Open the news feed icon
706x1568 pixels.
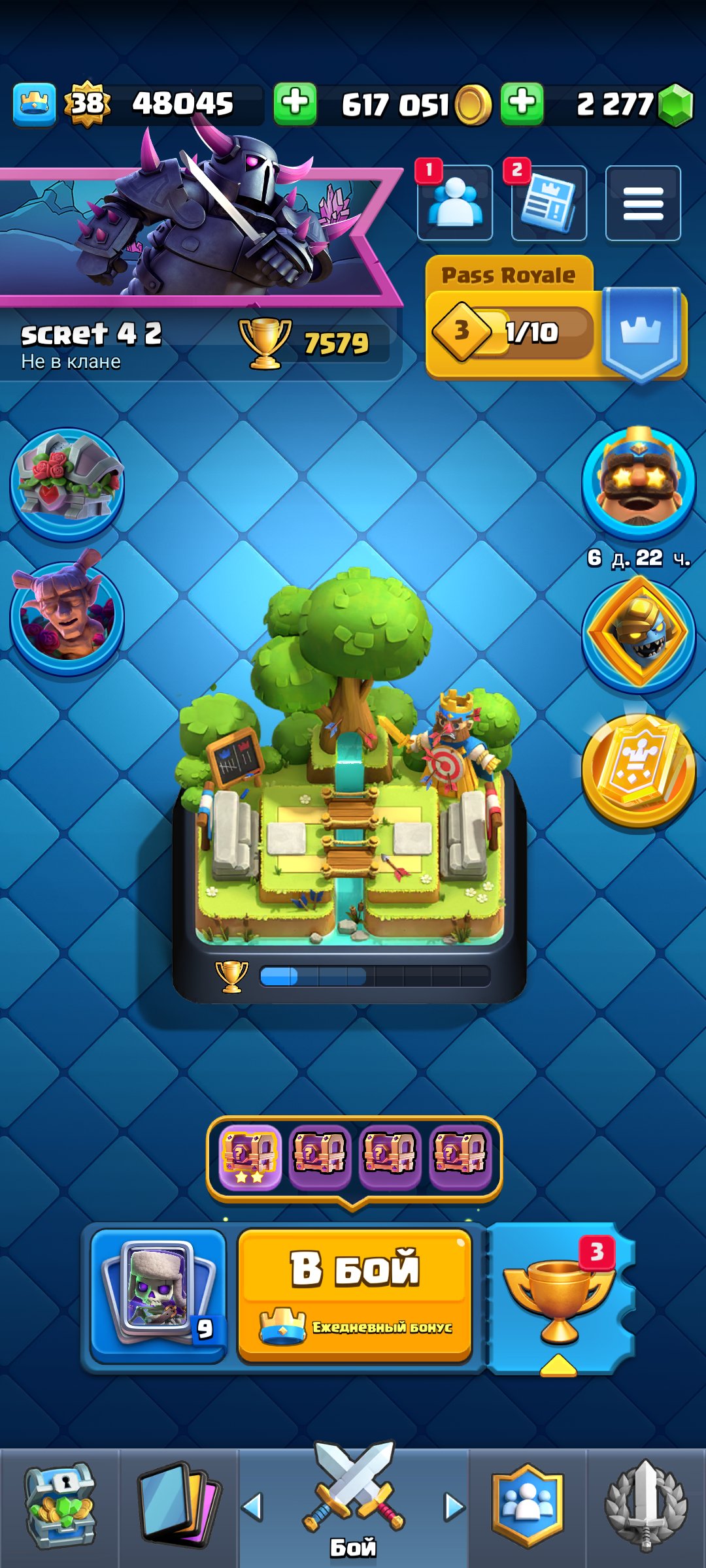(x=548, y=203)
